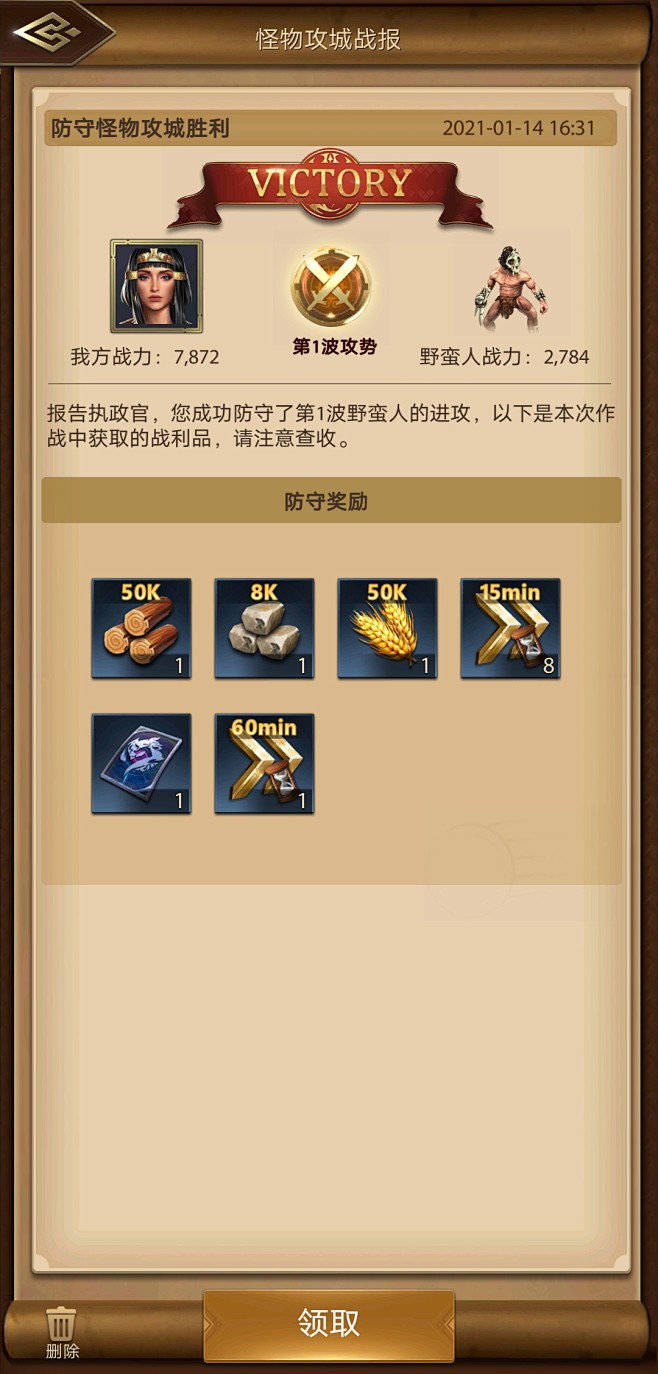The height and width of the screenshot is (1374, 658).
Task: Open the 60min speedup reward item
Action: pos(264,763)
